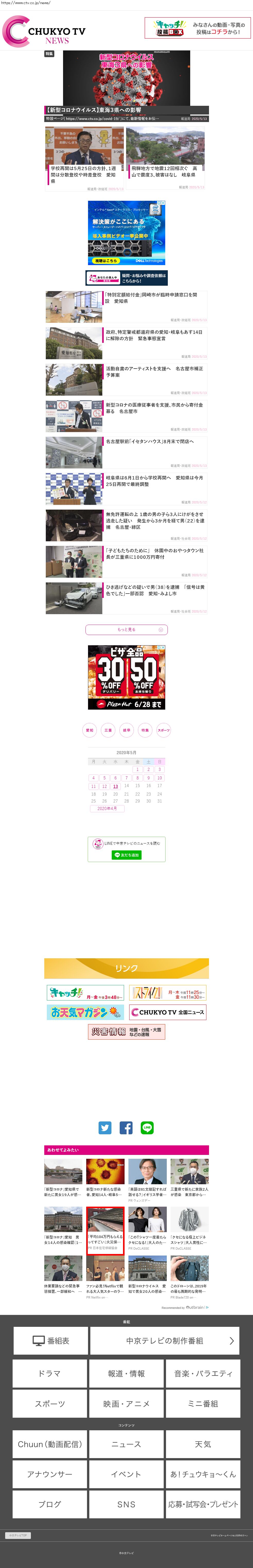Open the アナウンサー page
The width and height of the screenshot is (253, 1568).
(50, 1474)
